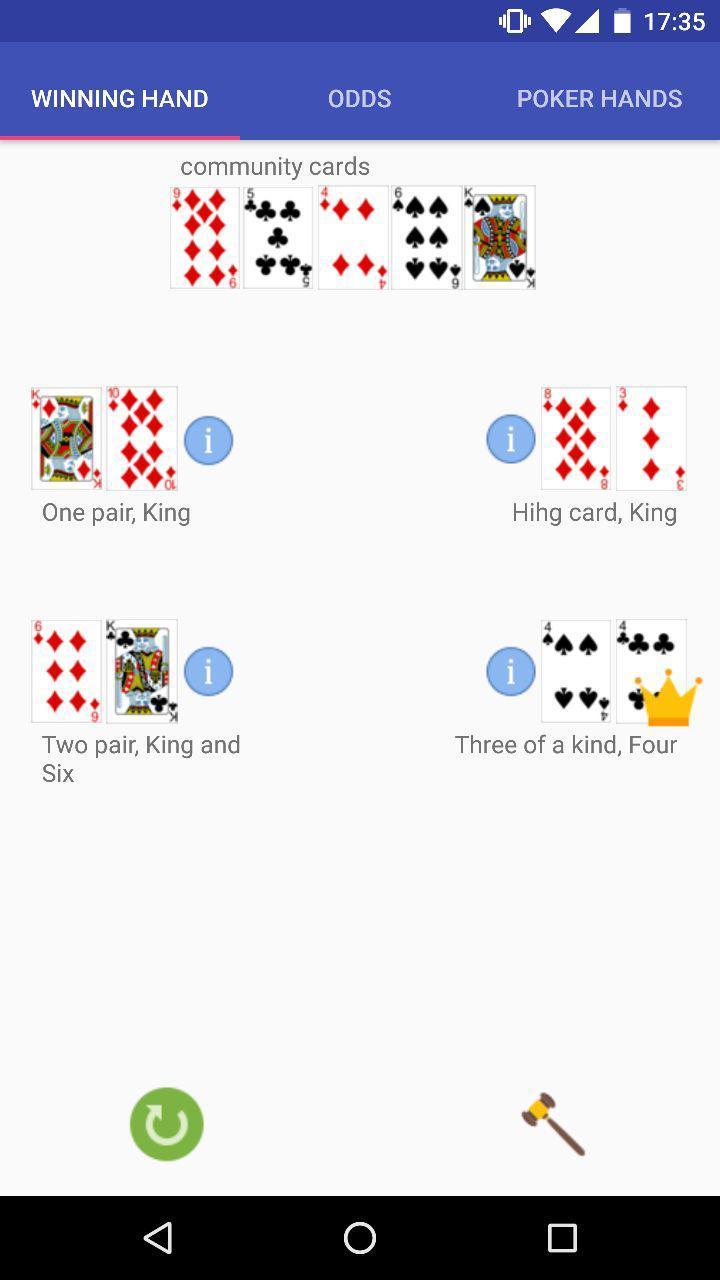The width and height of the screenshot is (720, 1280).
Task: Tap the refresh icon to deal new cards
Action: [166, 1124]
